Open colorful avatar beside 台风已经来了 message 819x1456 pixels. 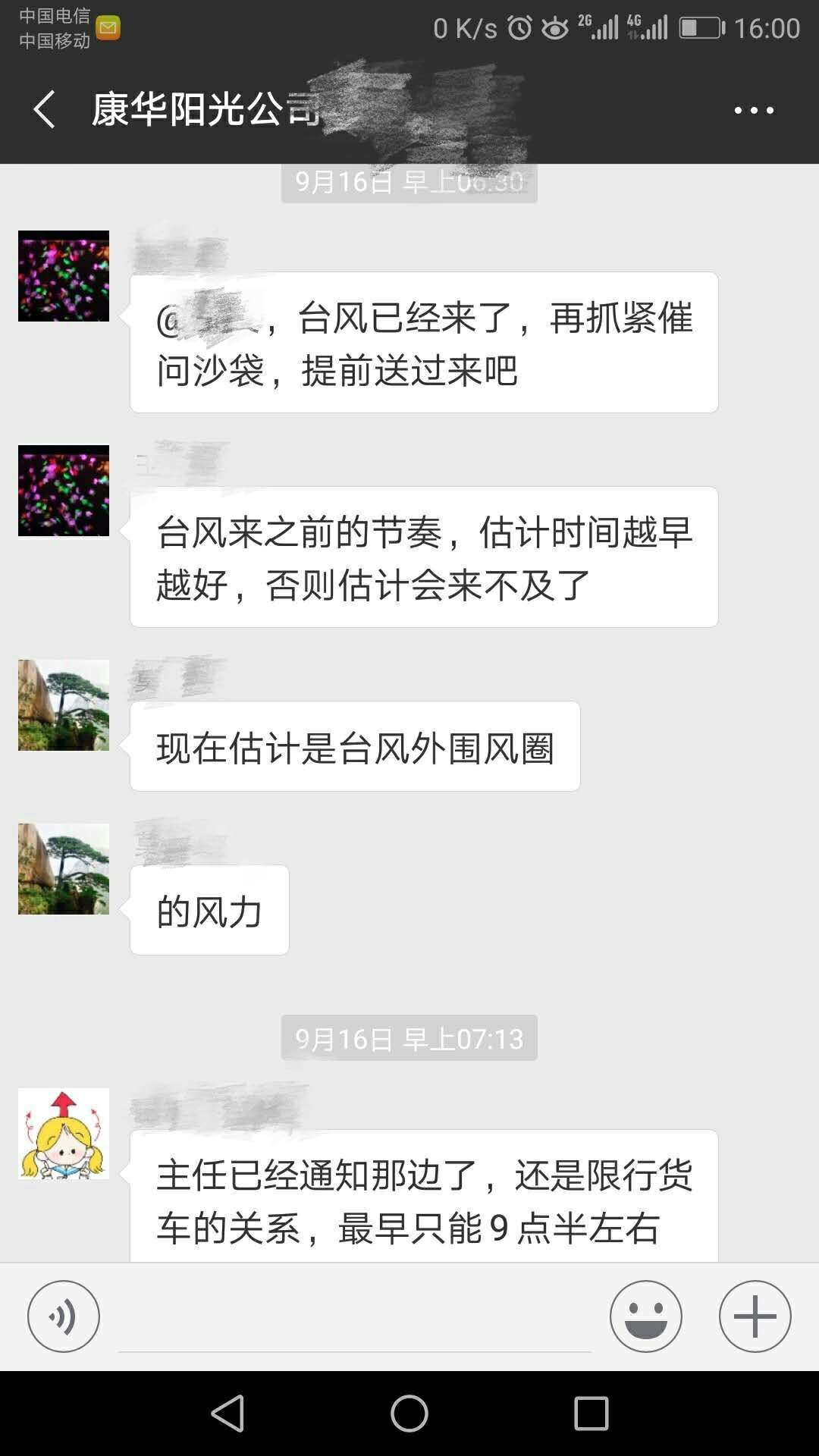(64, 276)
